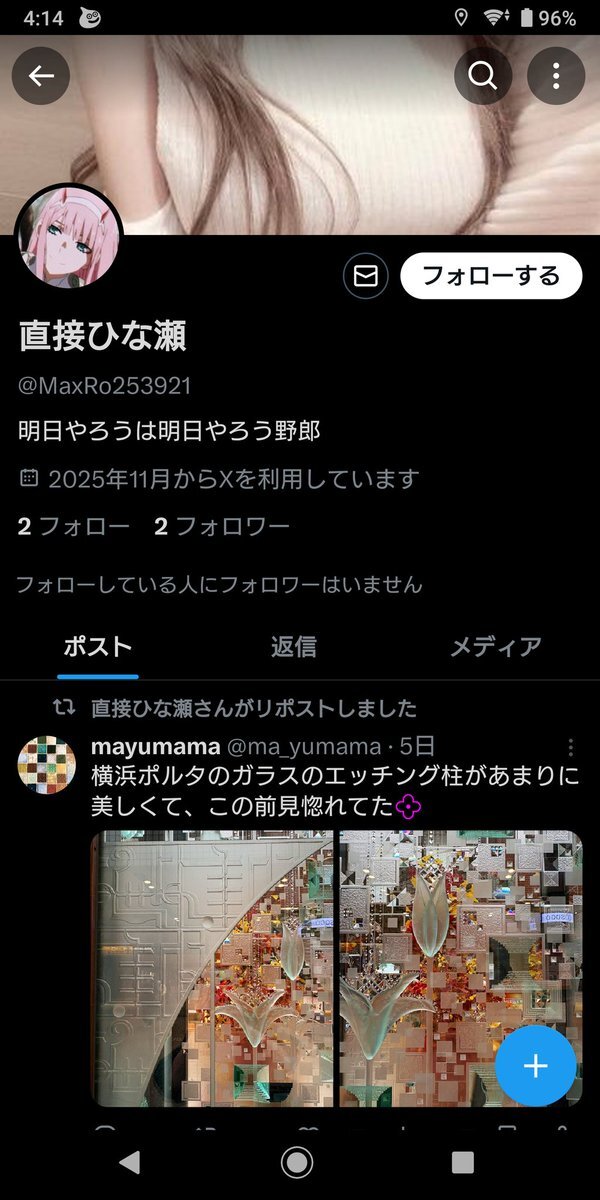
Task: Open the profile search icon
Action: (483, 77)
